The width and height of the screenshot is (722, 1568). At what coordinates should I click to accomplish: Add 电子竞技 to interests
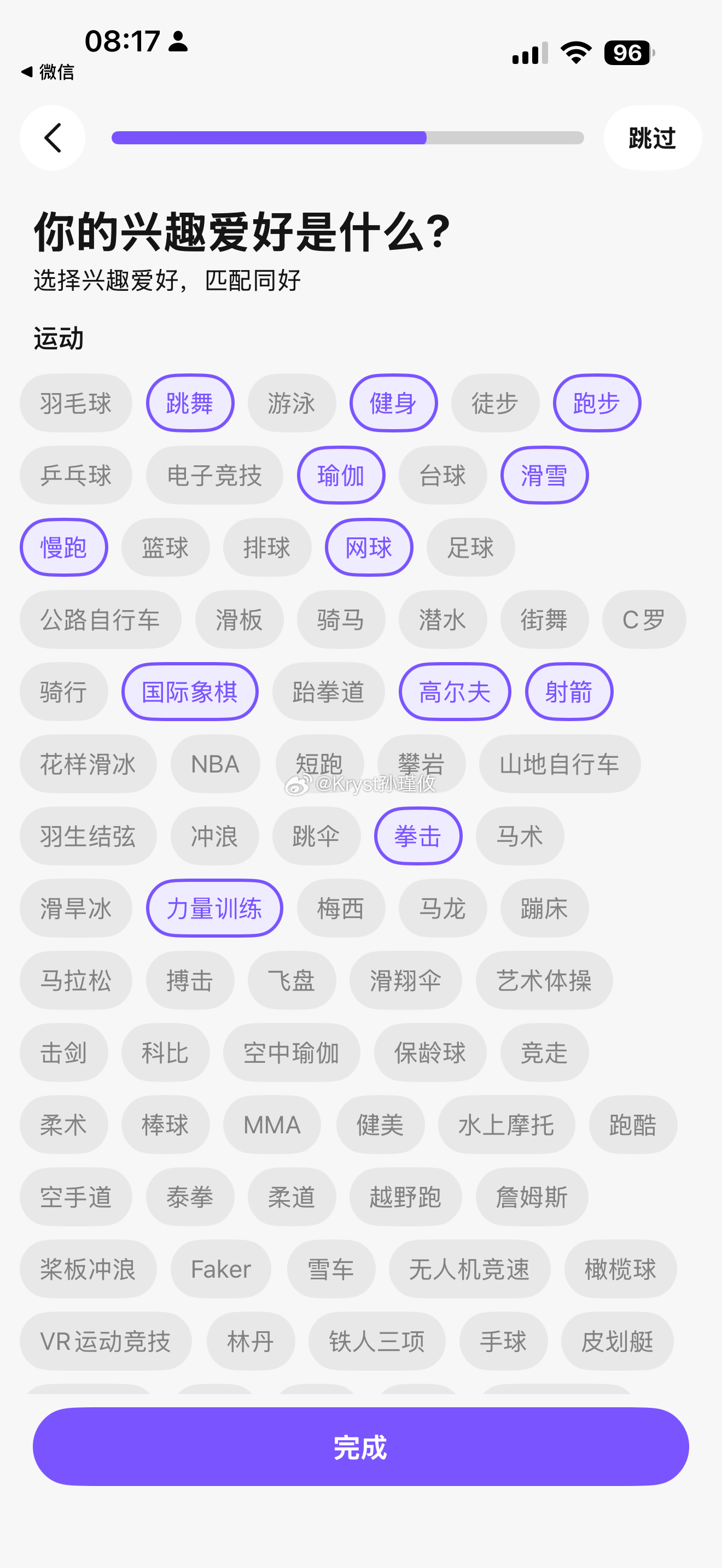point(214,476)
